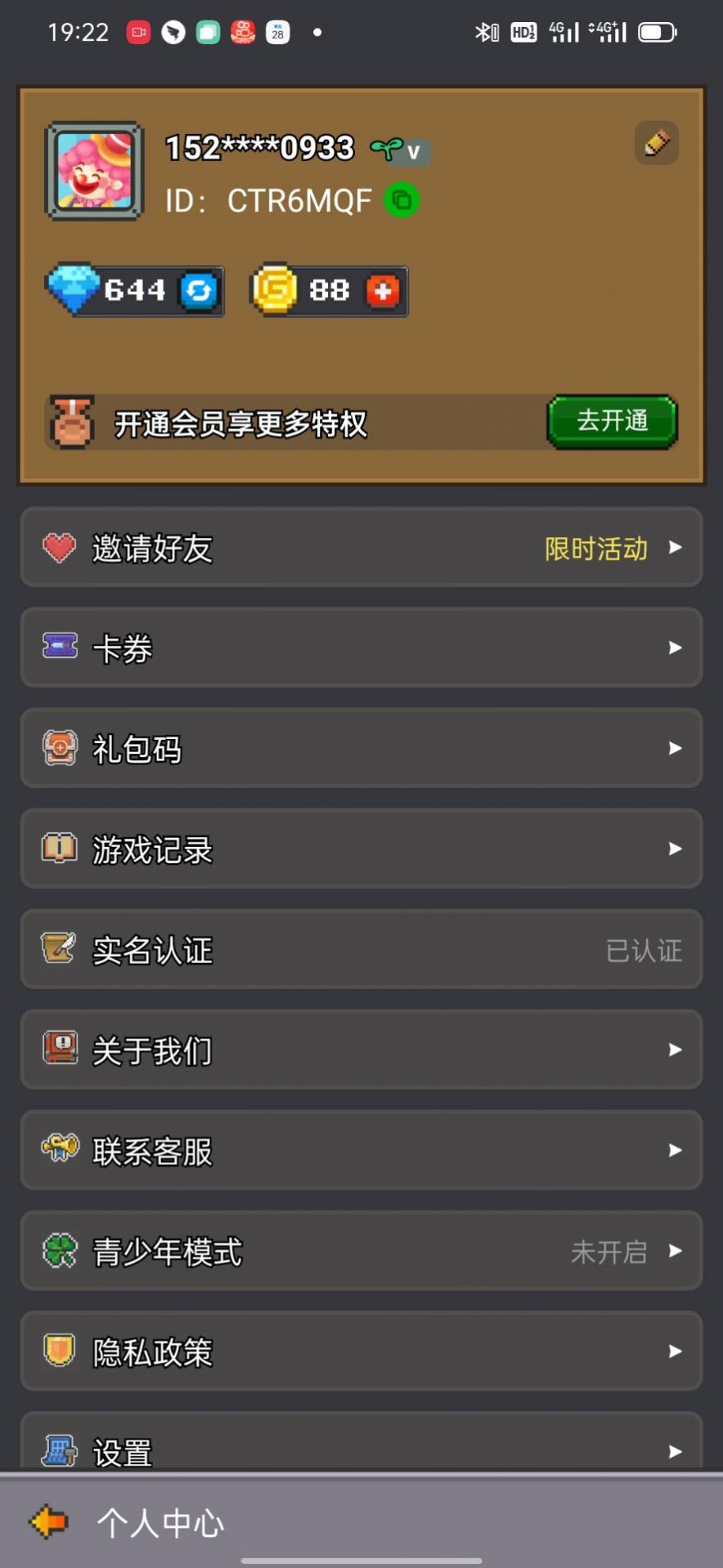Open the horn icon beside 联系客服
This screenshot has height=1568, width=723.
point(60,1150)
